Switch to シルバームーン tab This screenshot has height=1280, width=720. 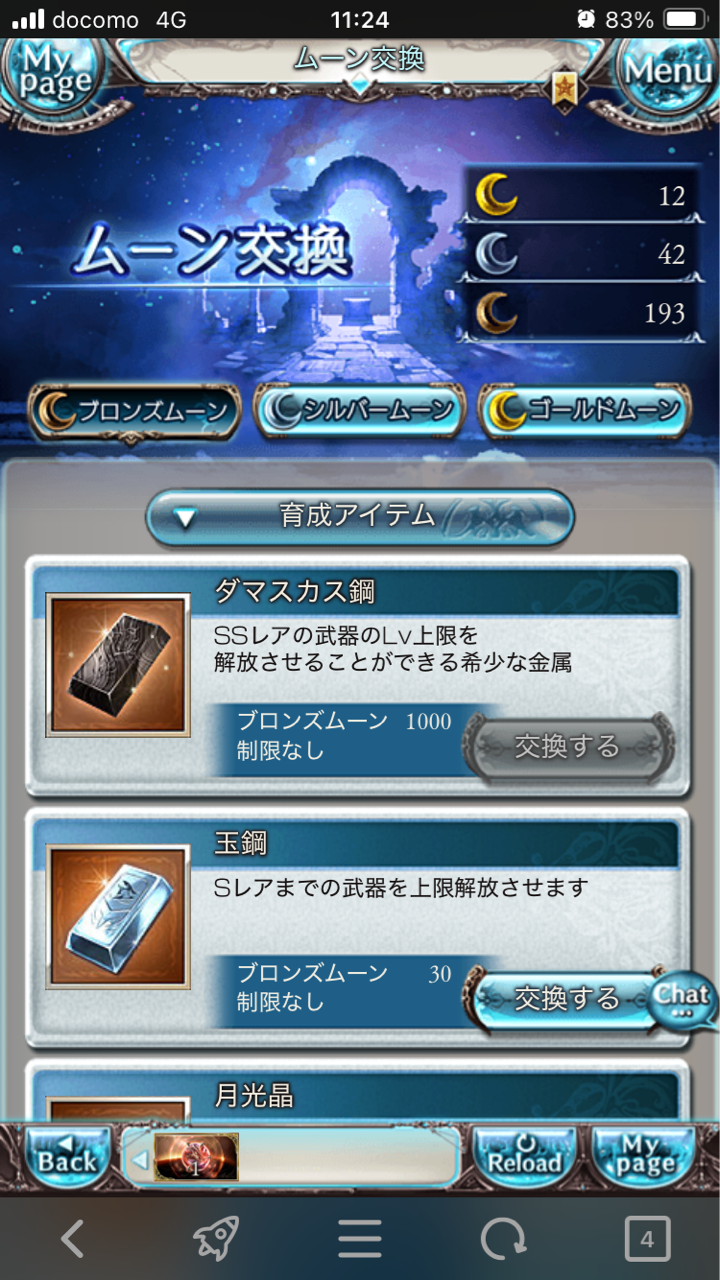(x=360, y=410)
